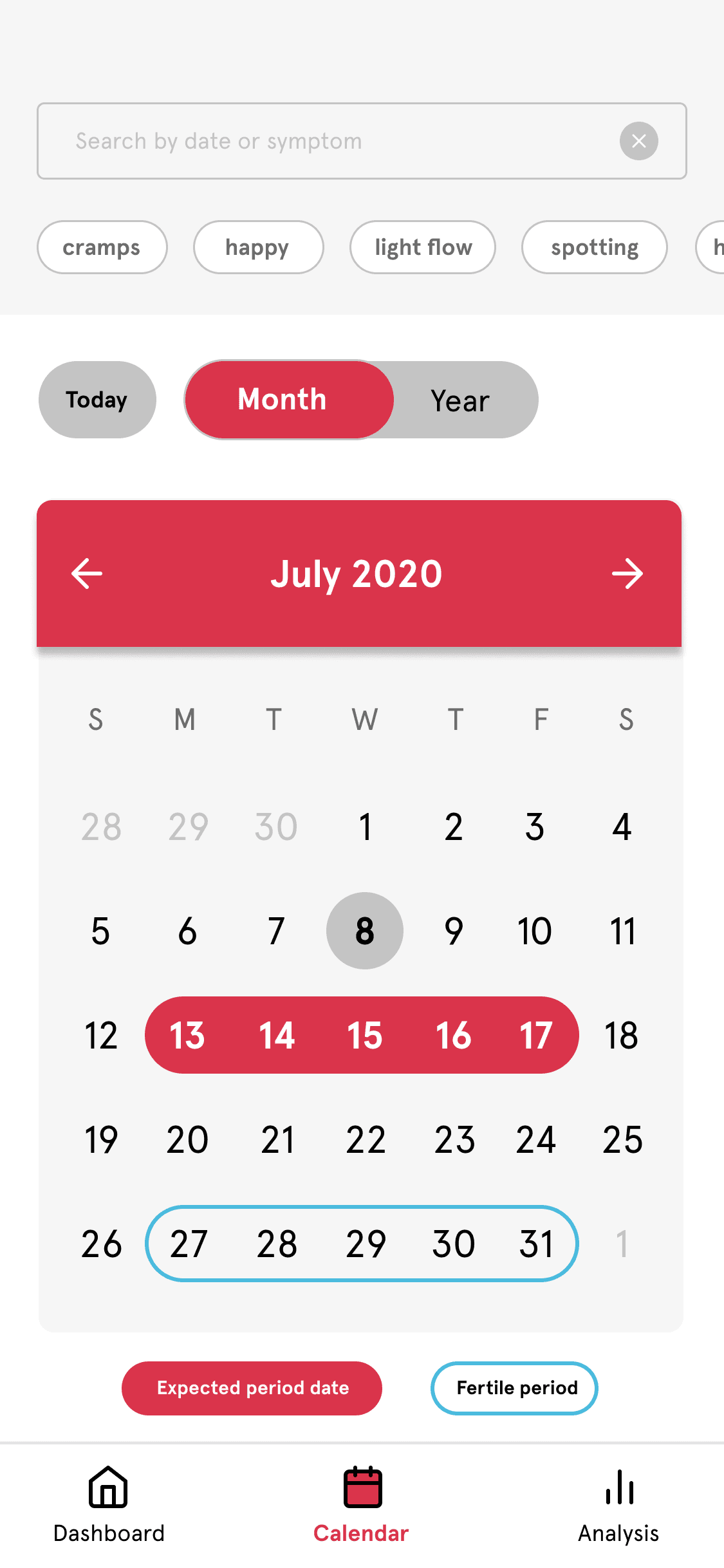The image size is (724, 1568).
Task: Clear the search field with the X icon
Action: point(638,141)
